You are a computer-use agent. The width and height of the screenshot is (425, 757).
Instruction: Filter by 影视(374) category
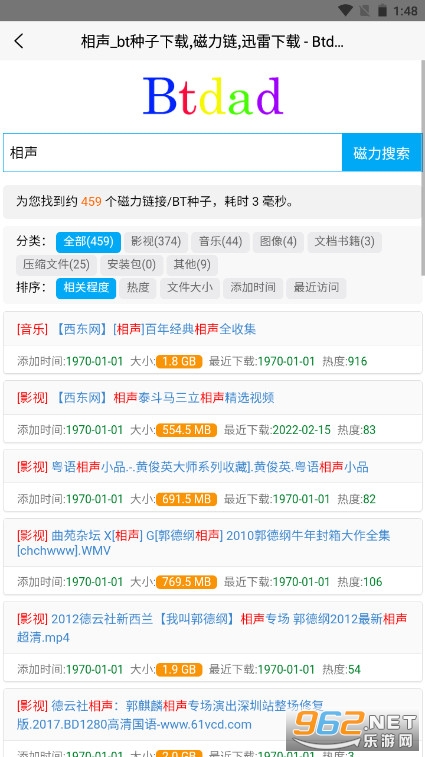[x=156, y=242]
